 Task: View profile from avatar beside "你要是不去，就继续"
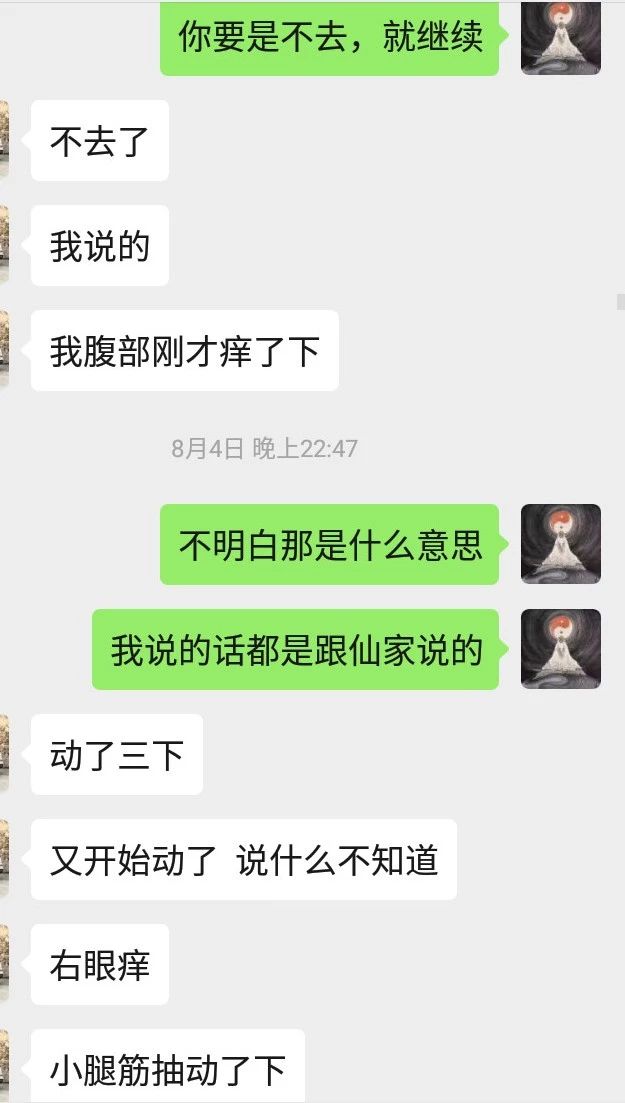pyautogui.click(x=561, y=37)
